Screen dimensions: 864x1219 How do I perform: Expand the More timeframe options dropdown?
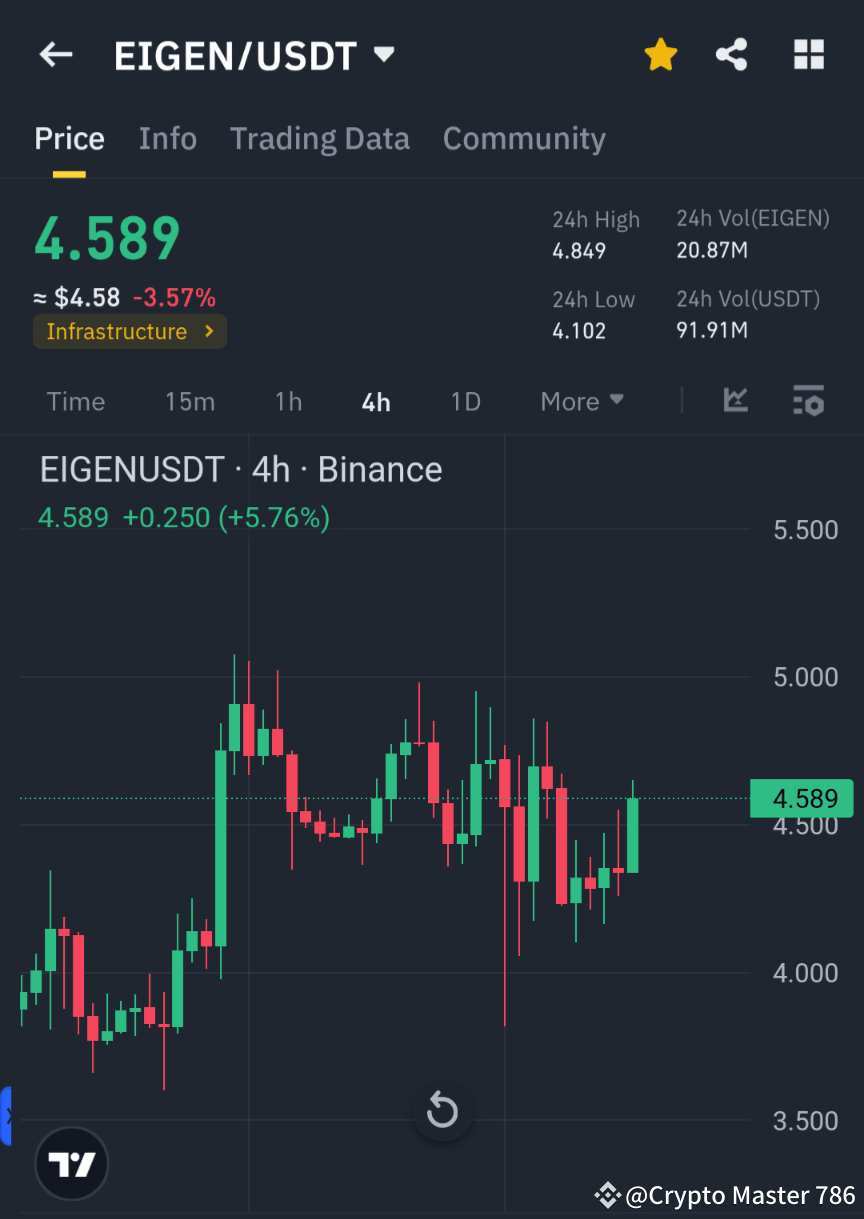coord(581,401)
